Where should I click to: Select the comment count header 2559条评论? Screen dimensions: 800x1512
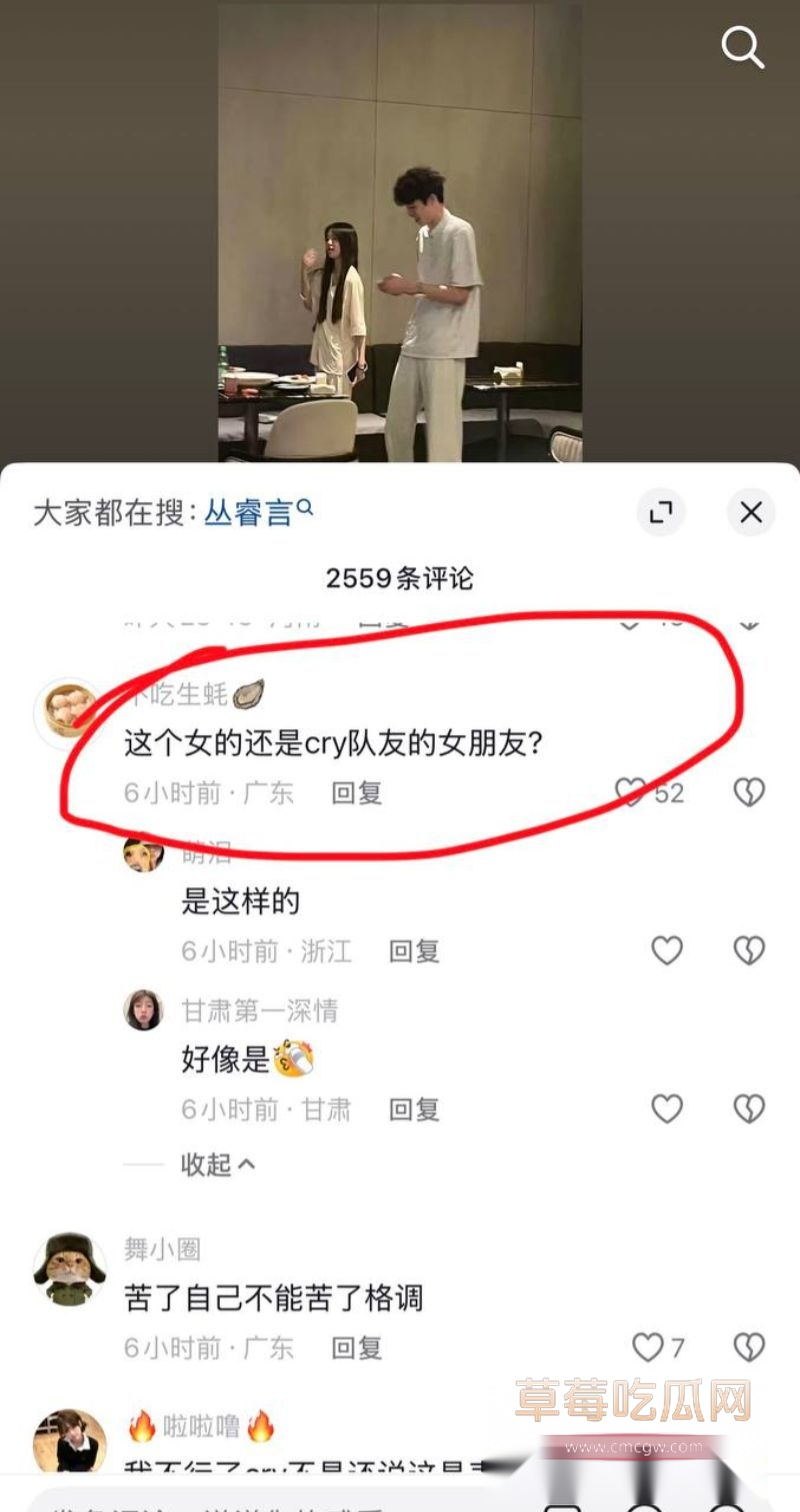coord(400,578)
